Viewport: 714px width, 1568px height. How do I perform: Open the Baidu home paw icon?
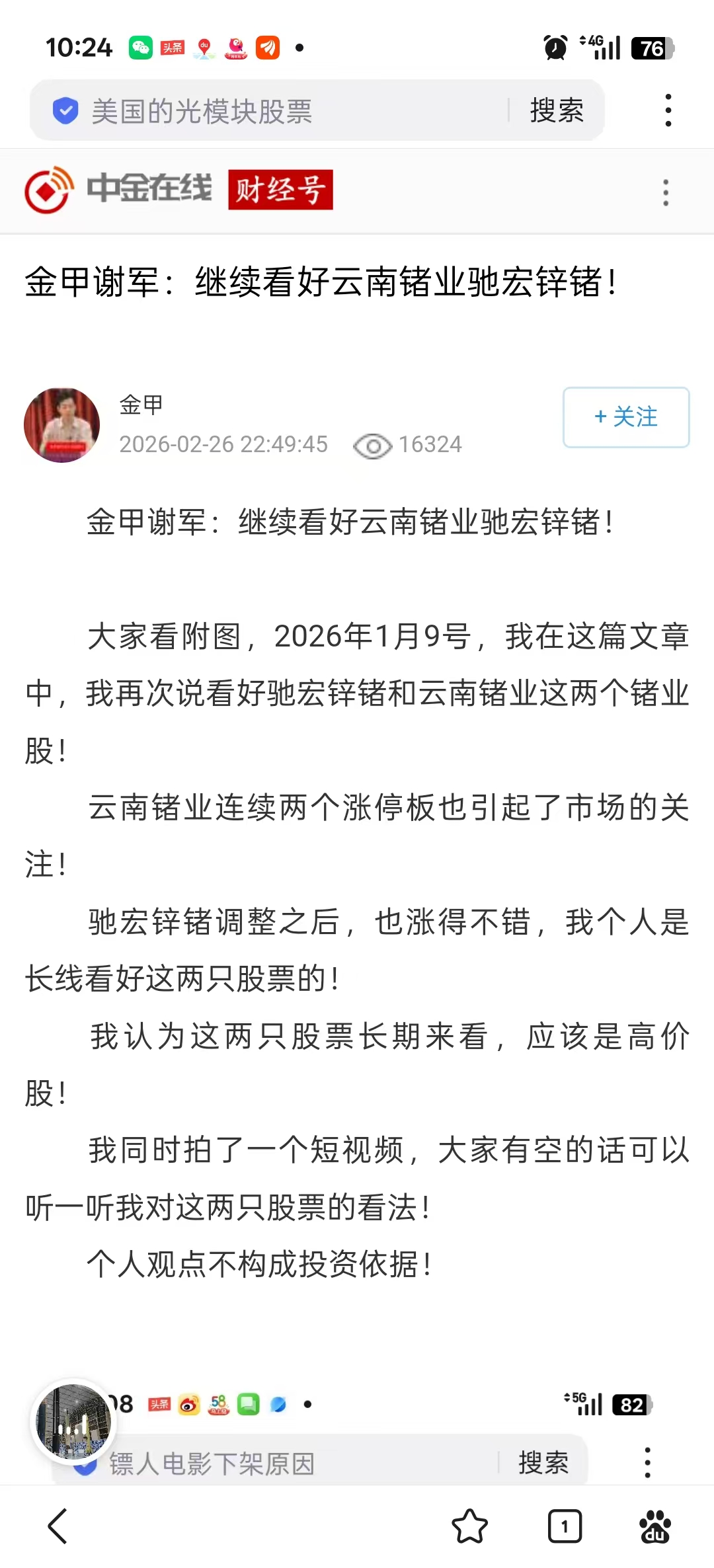coord(654,1526)
